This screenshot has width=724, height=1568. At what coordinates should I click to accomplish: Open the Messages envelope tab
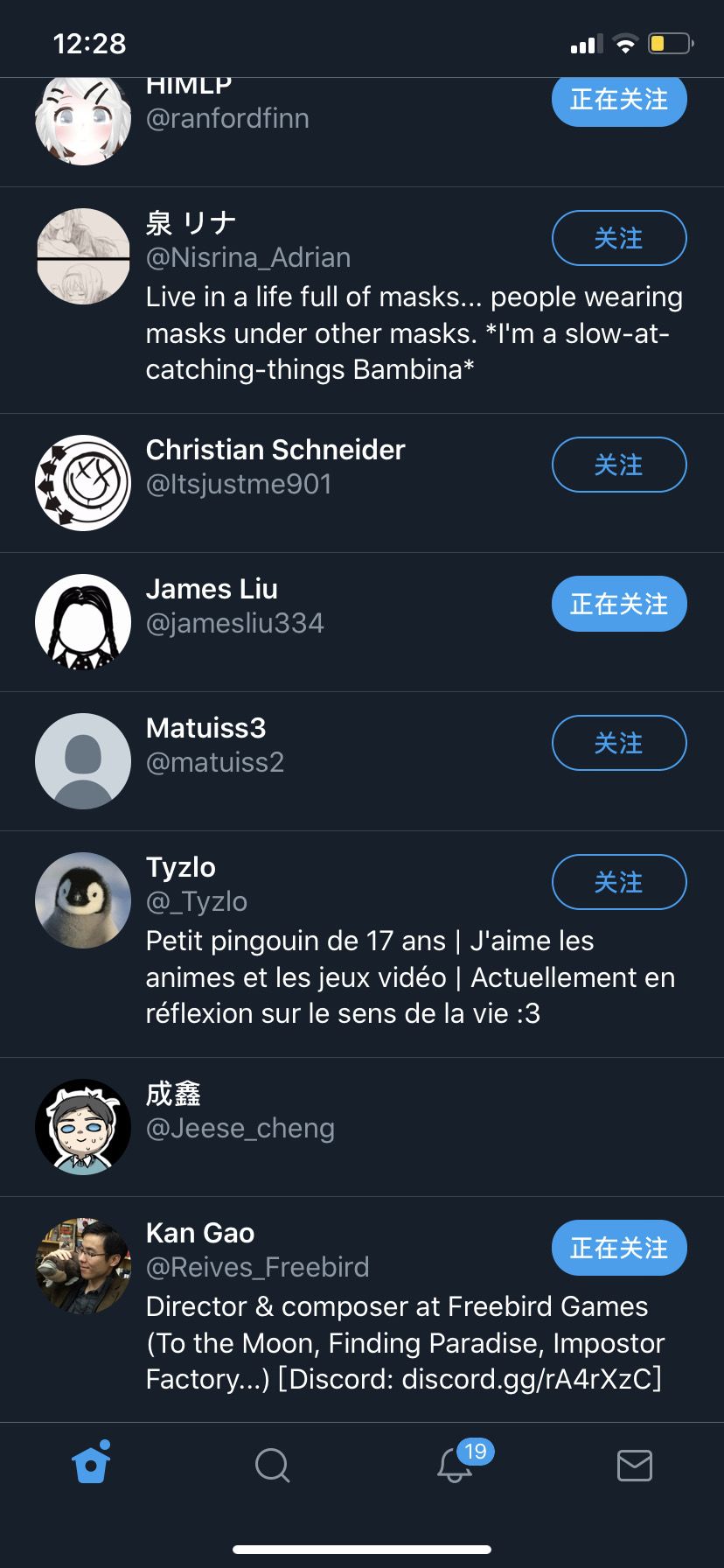click(634, 1465)
